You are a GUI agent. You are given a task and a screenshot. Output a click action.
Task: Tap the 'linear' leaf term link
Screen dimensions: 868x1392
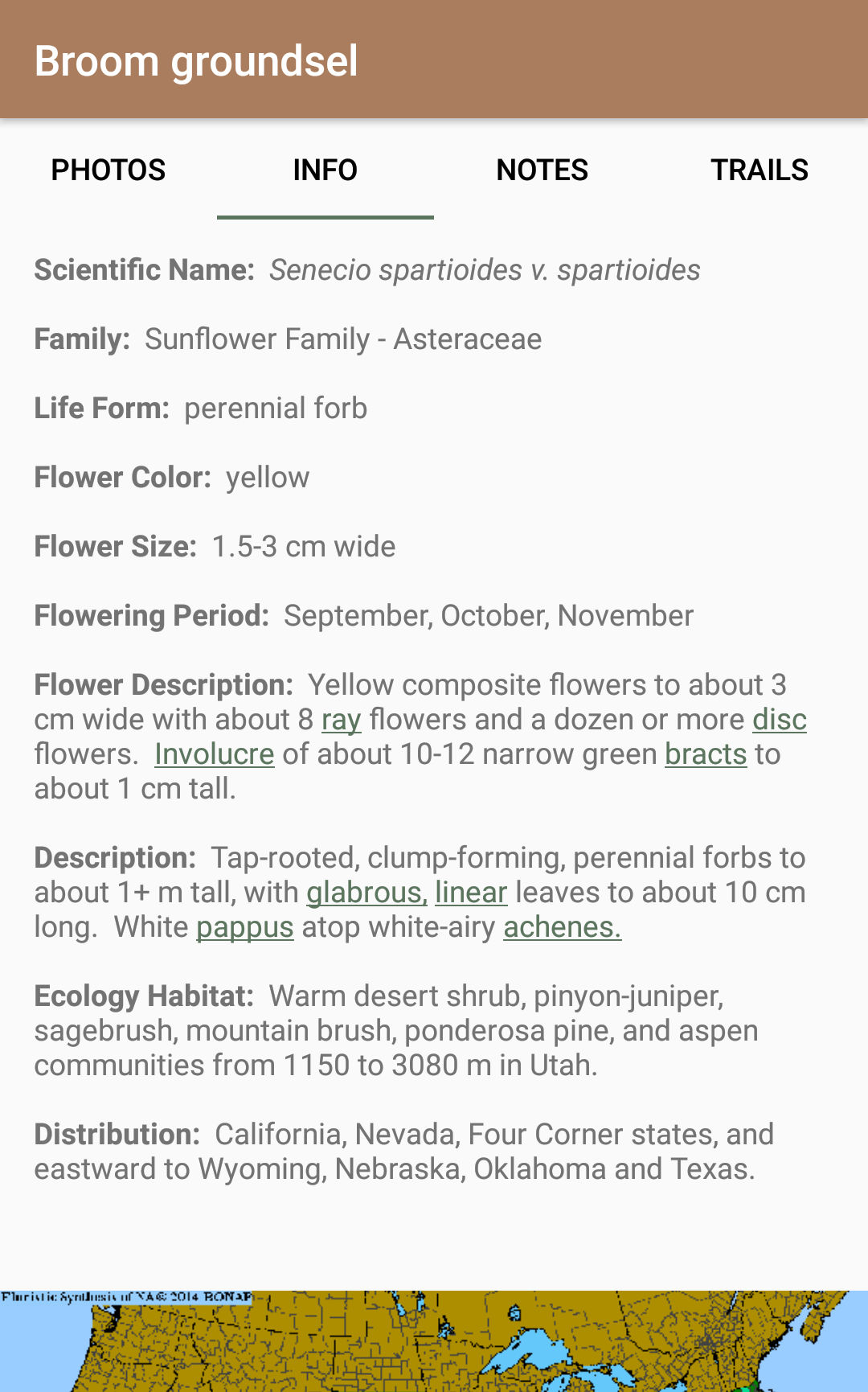point(471,893)
